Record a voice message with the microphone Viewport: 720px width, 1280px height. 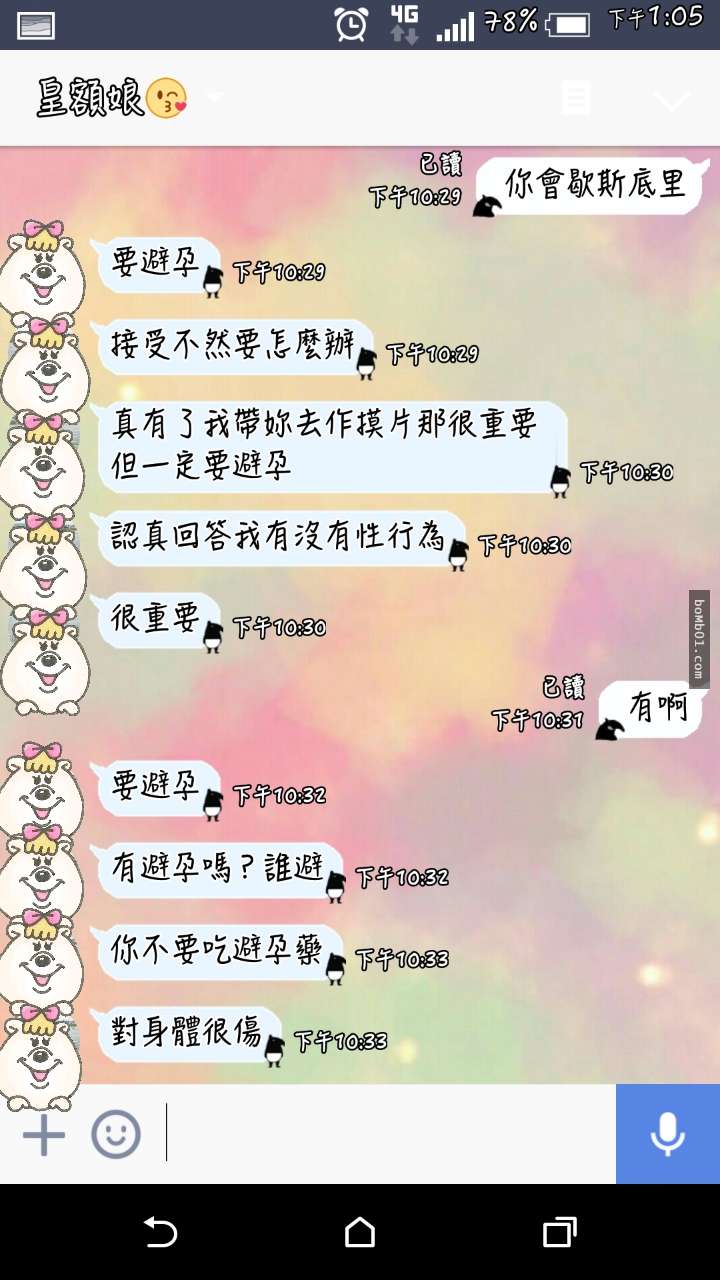point(668,1134)
